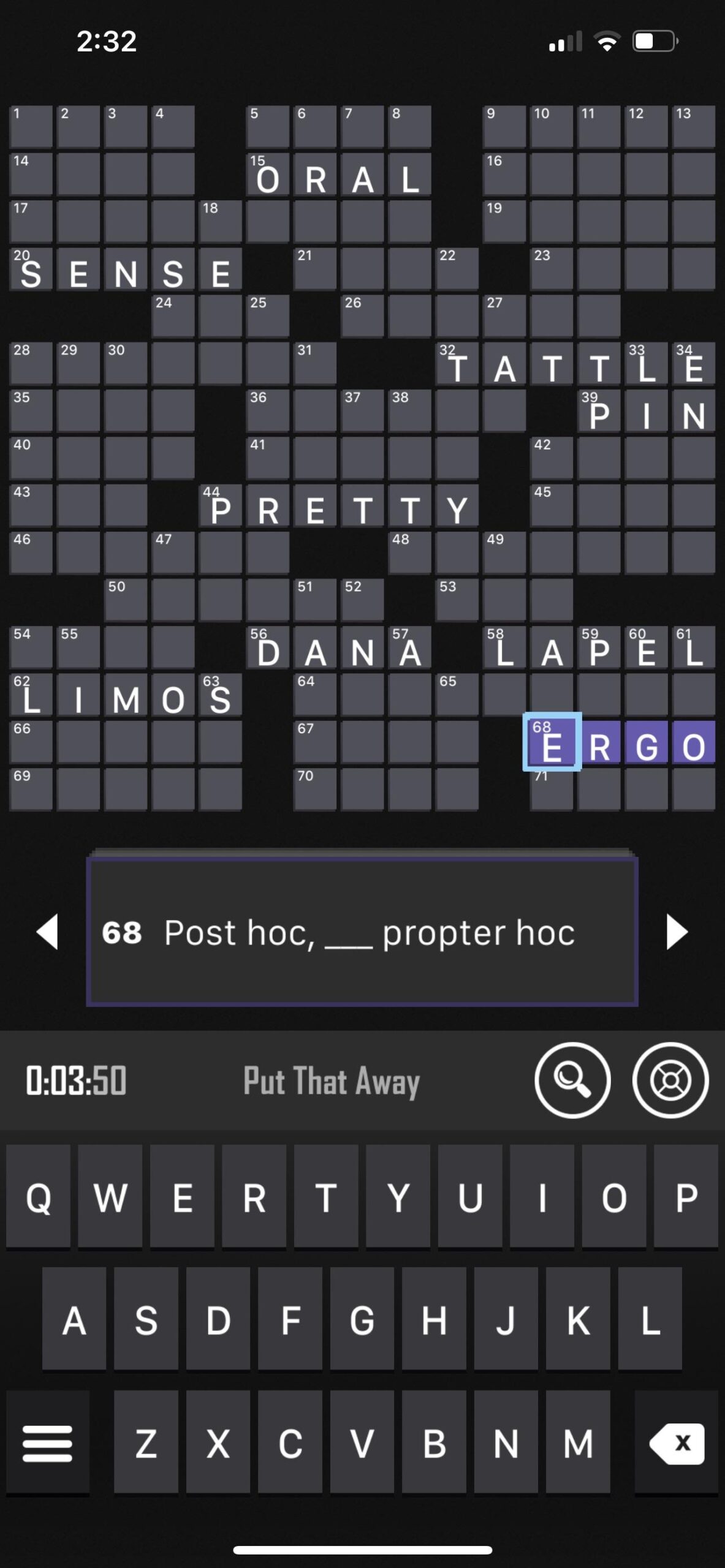Select crossword cell numbered 54
Viewport: 725px width, 1568px height.
(31, 647)
